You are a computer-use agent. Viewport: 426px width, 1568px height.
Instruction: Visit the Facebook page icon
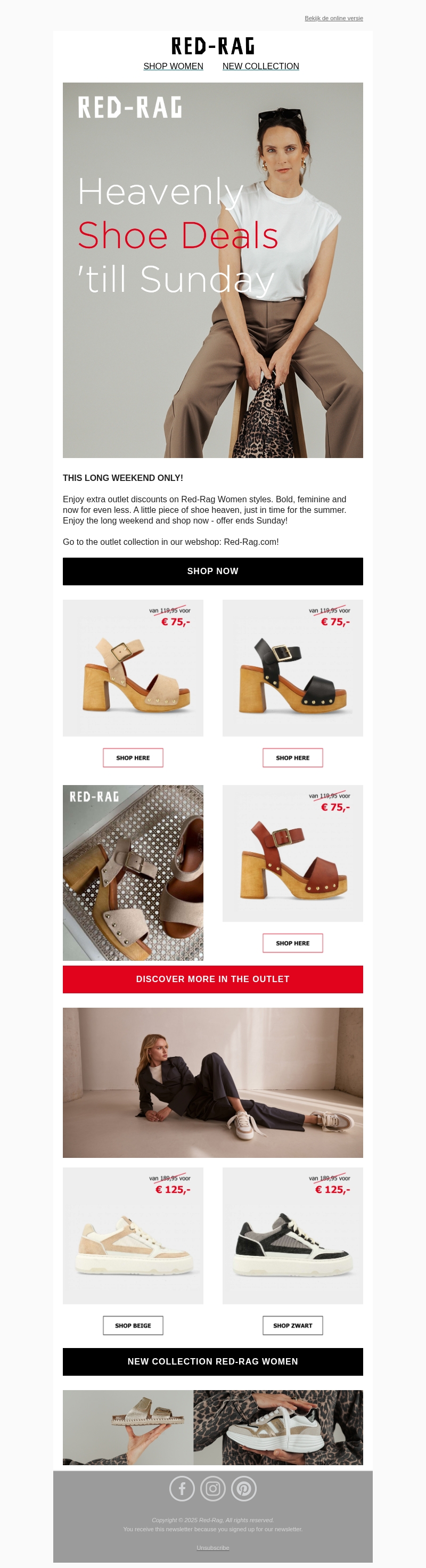point(182,1488)
